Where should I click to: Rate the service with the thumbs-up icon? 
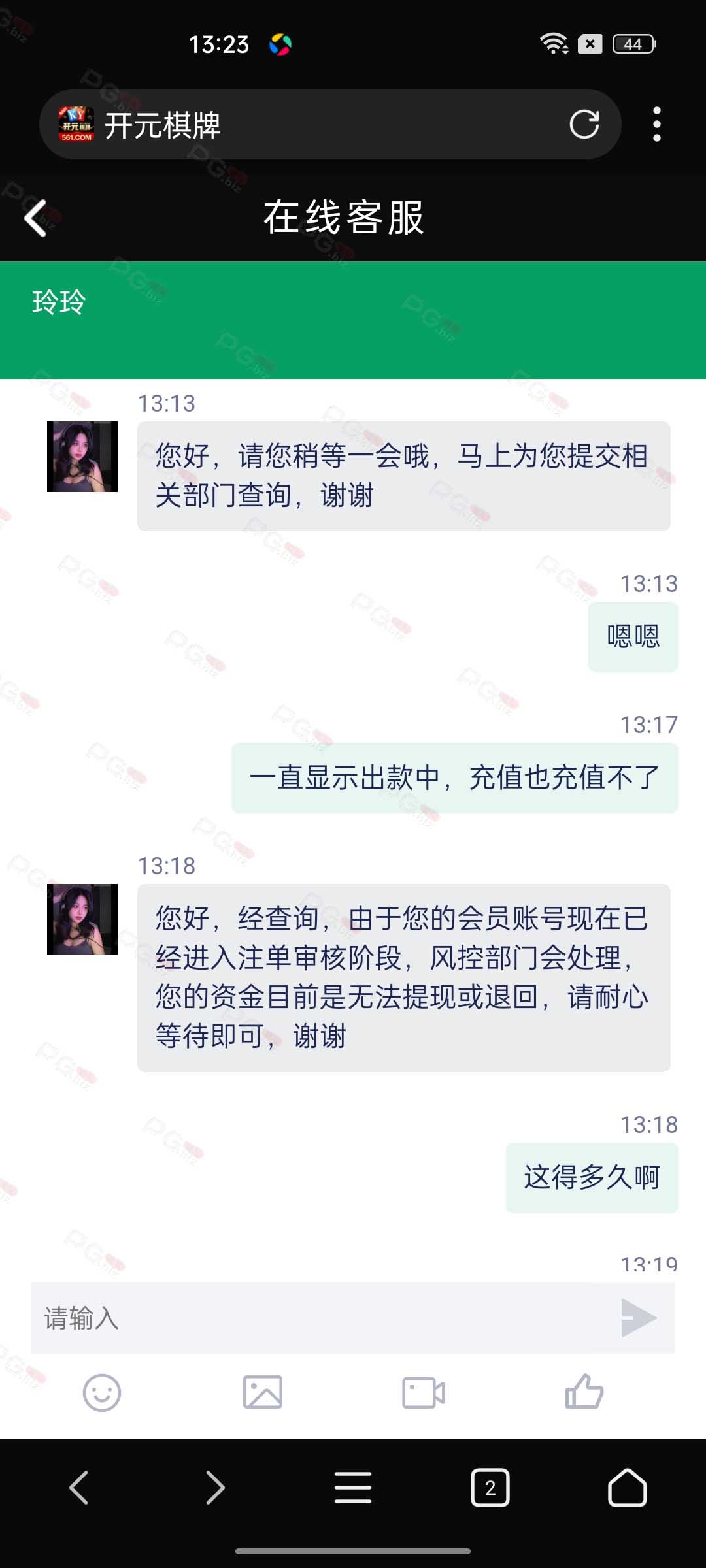point(584,1391)
